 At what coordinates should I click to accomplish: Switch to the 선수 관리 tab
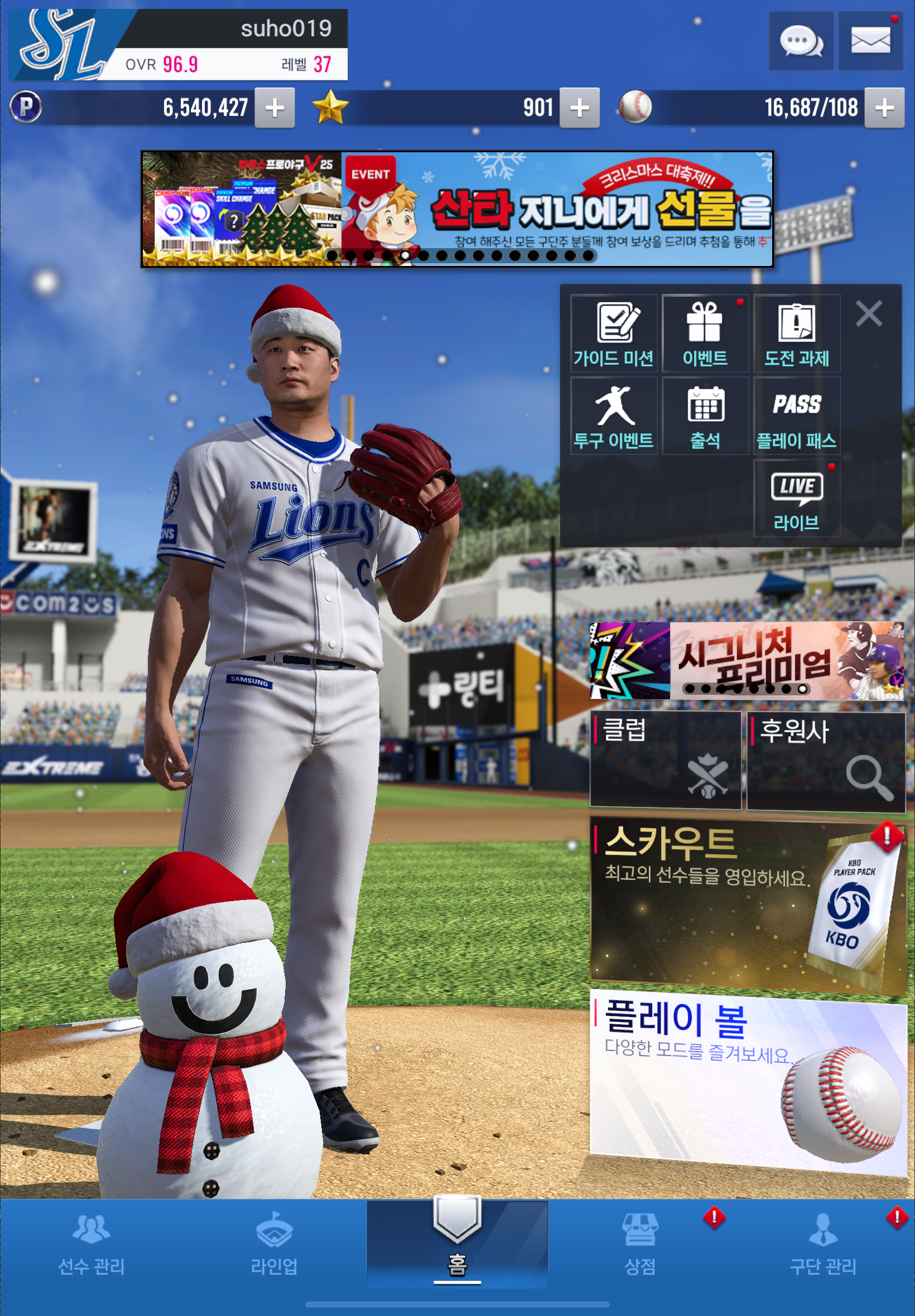coord(92,1244)
